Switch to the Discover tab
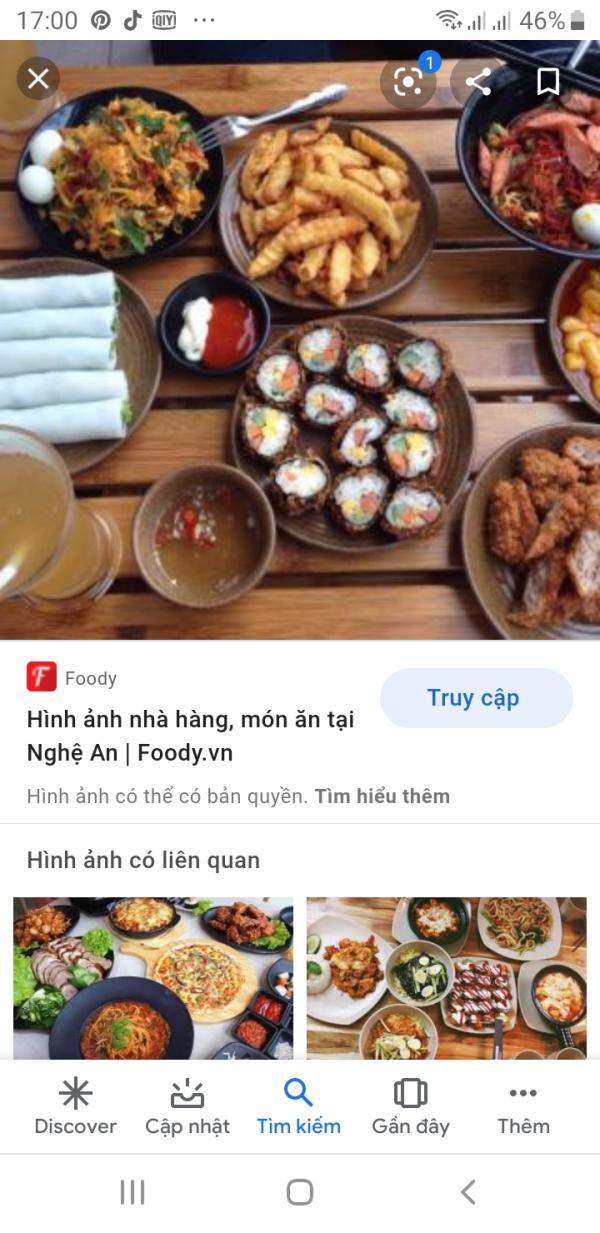The height and width of the screenshot is (1233, 600). 76,1107
